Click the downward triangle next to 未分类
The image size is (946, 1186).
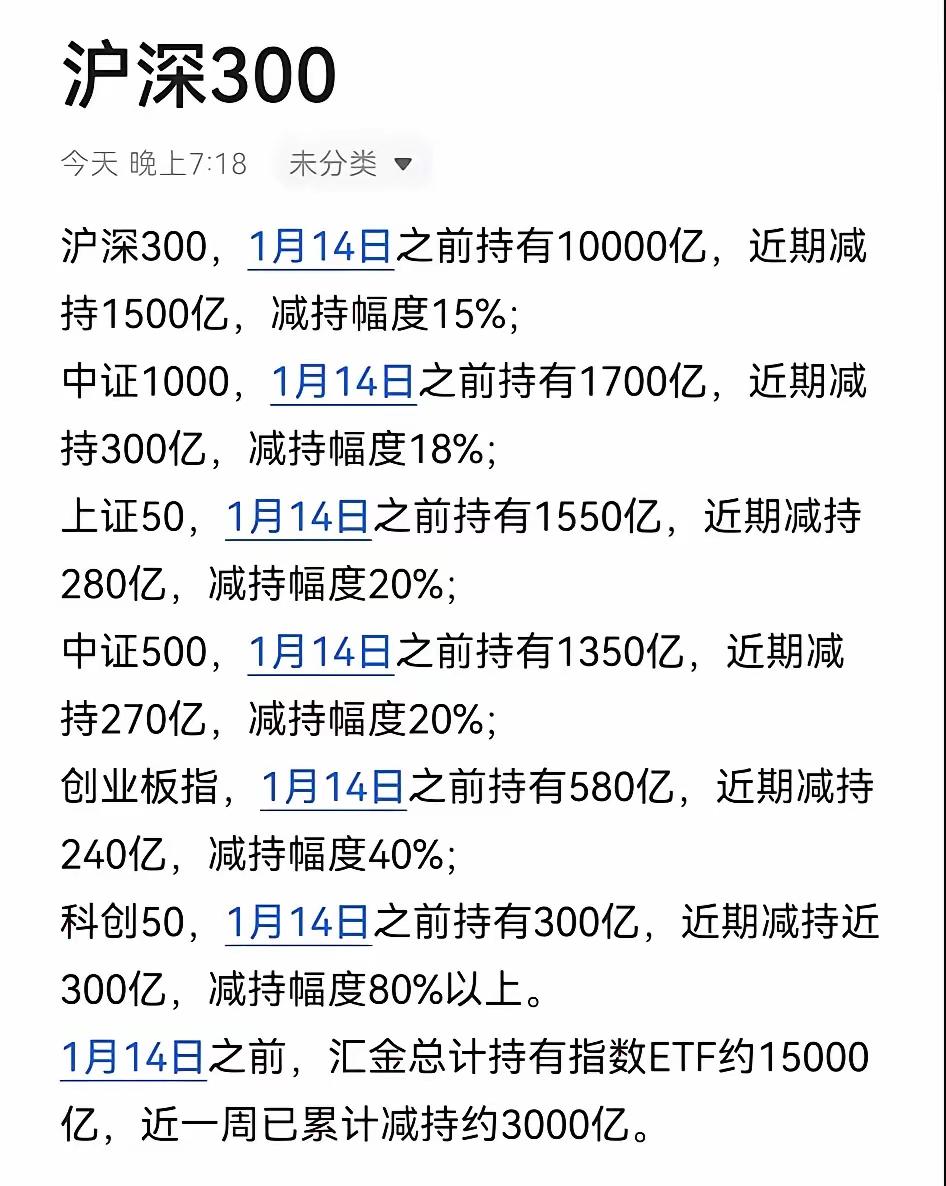pos(403,164)
